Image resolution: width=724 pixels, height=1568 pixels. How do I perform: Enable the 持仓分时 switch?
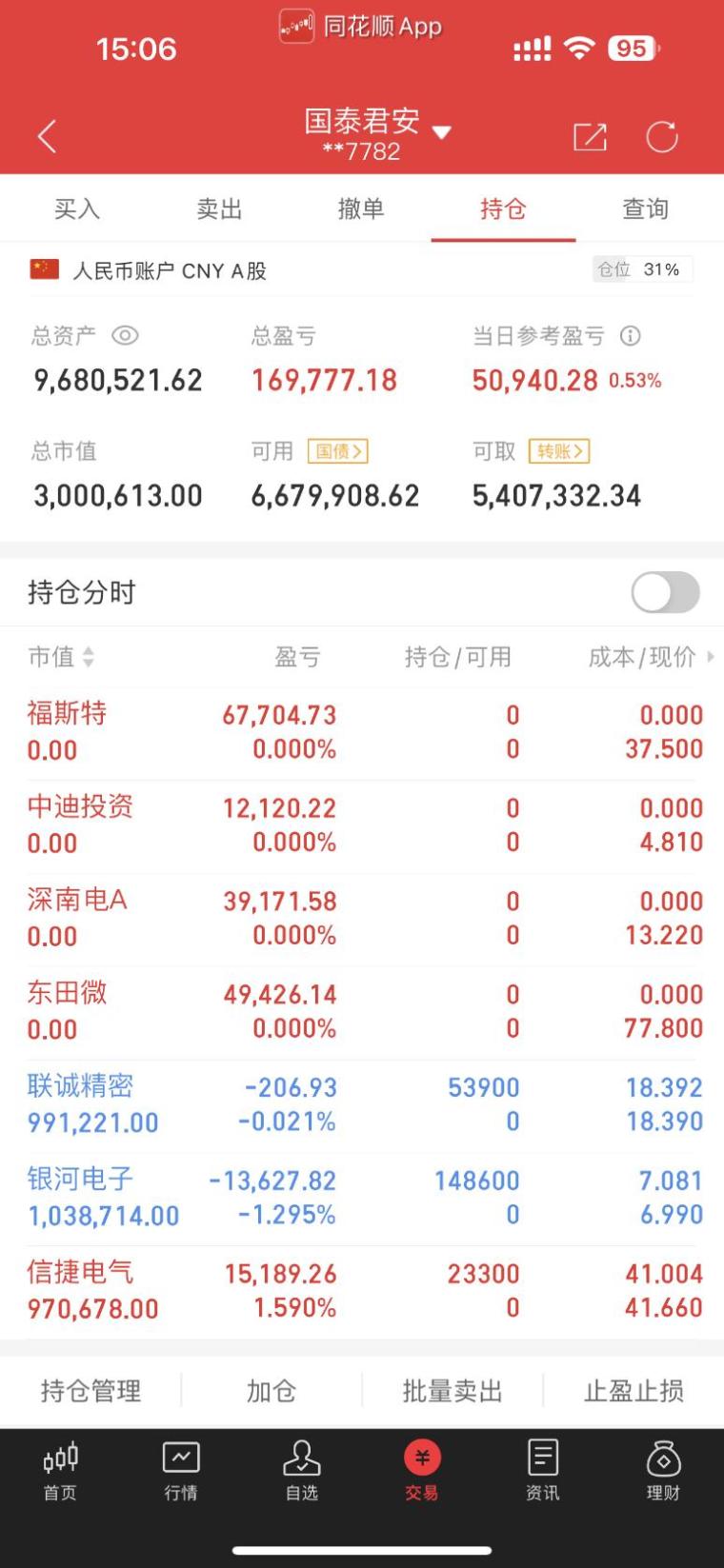tap(664, 592)
